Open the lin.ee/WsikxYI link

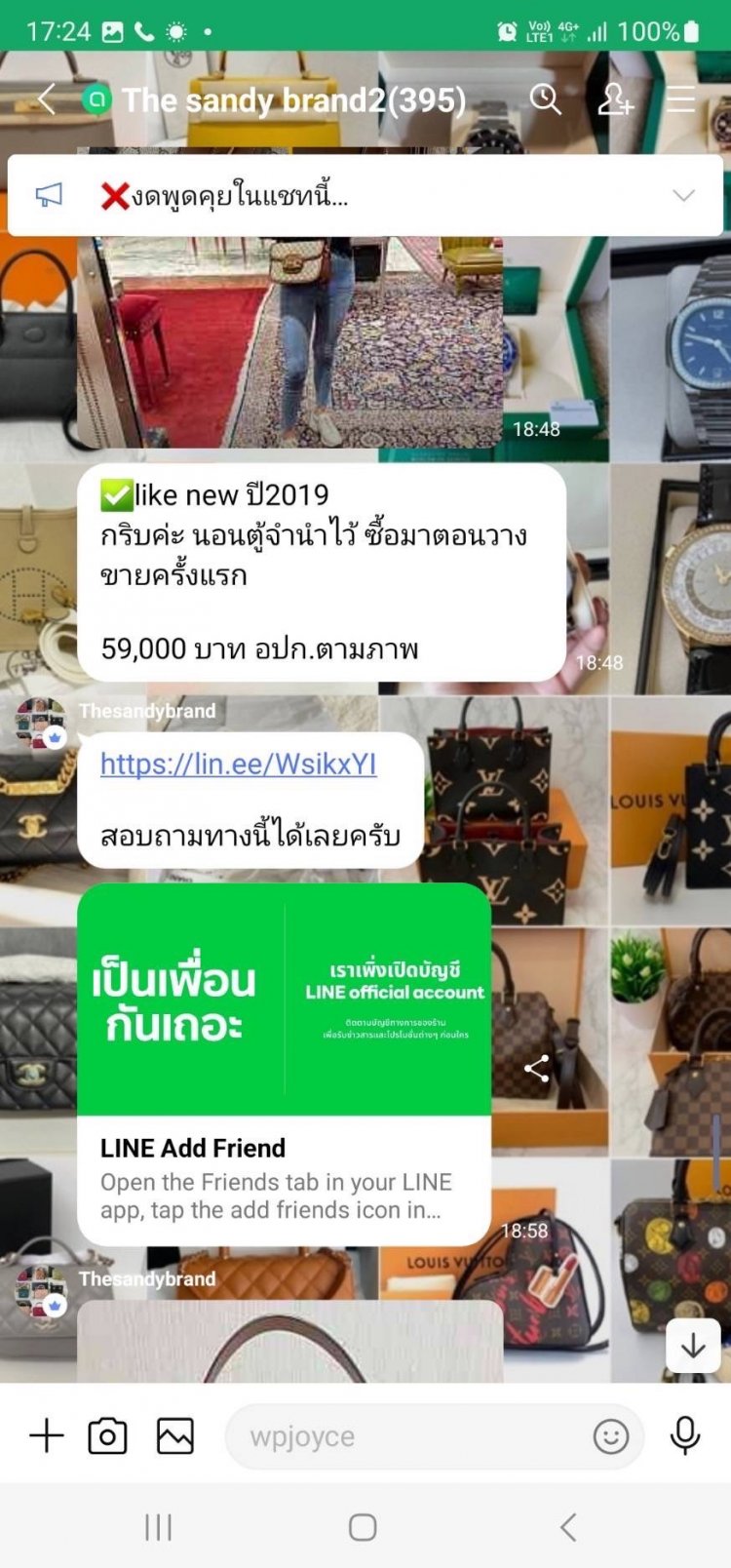click(x=238, y=764)
